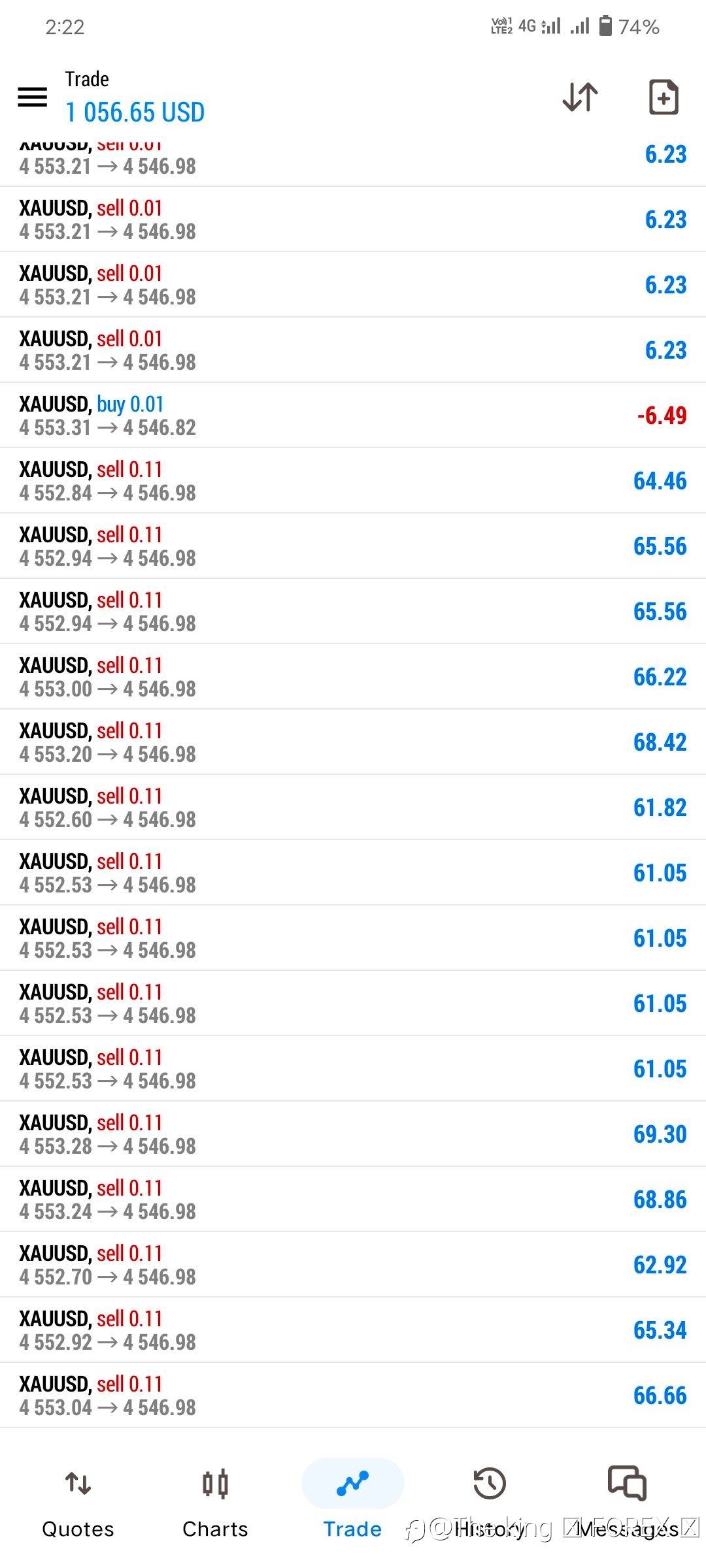This screenshot has height=1568, width=706.
Task: Open the sell position with profit 64.46
Action: pos(353,481)
